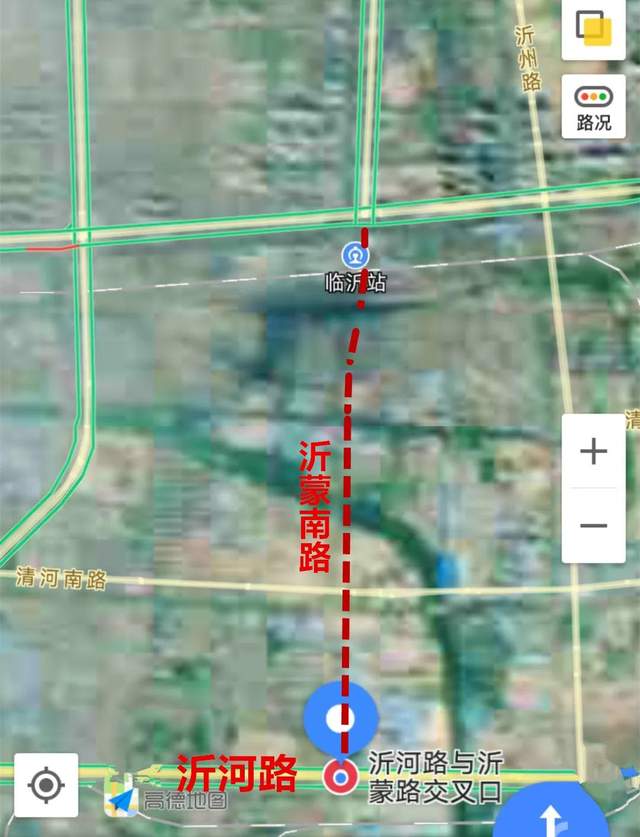The height and width of the screenshot is (837, 640).
Task: Select the 临沂站 station marker
Action: pos(354,255)
